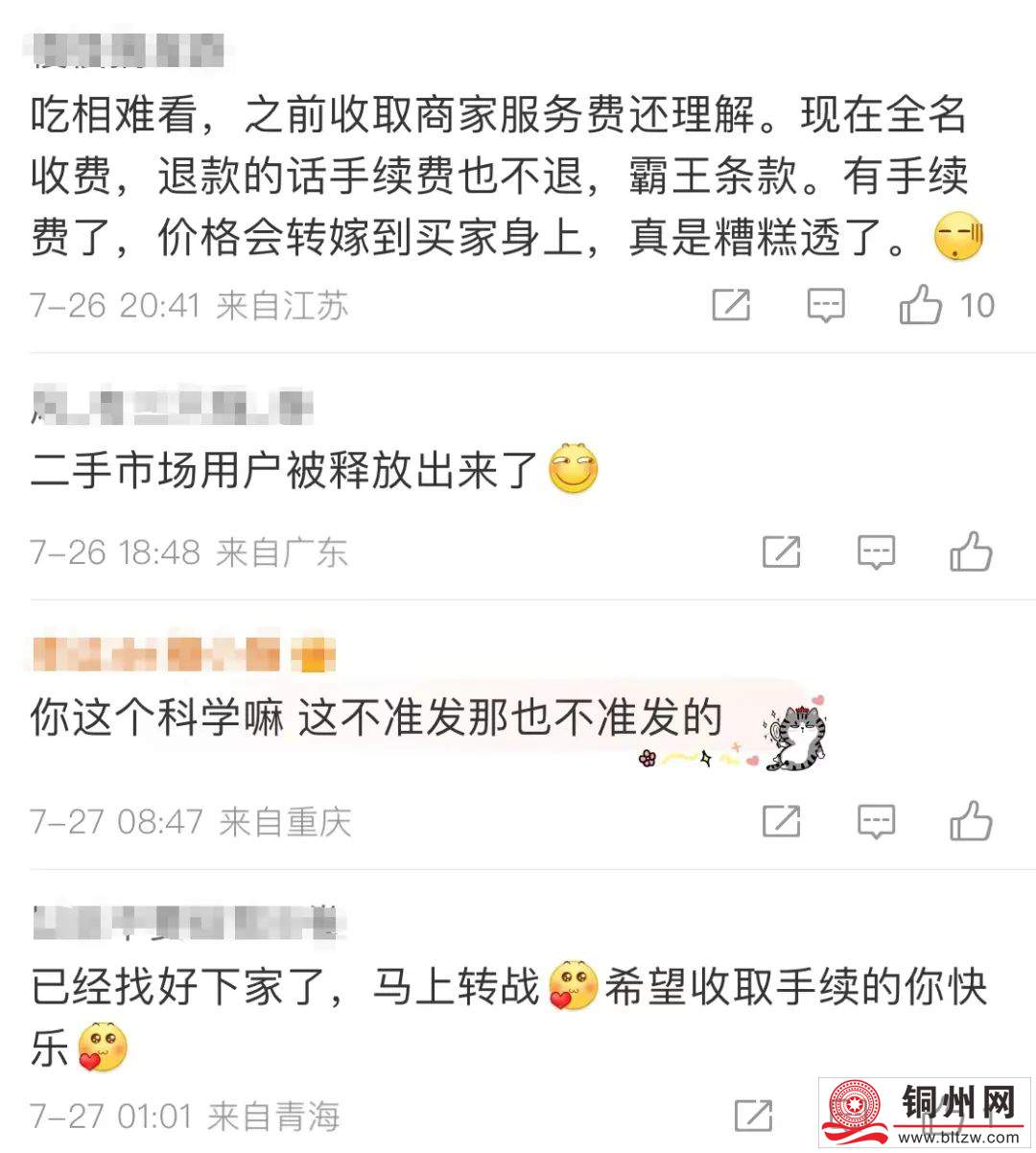
Task: Reply to the comment from Guangdong
Action: click(876, 553)
